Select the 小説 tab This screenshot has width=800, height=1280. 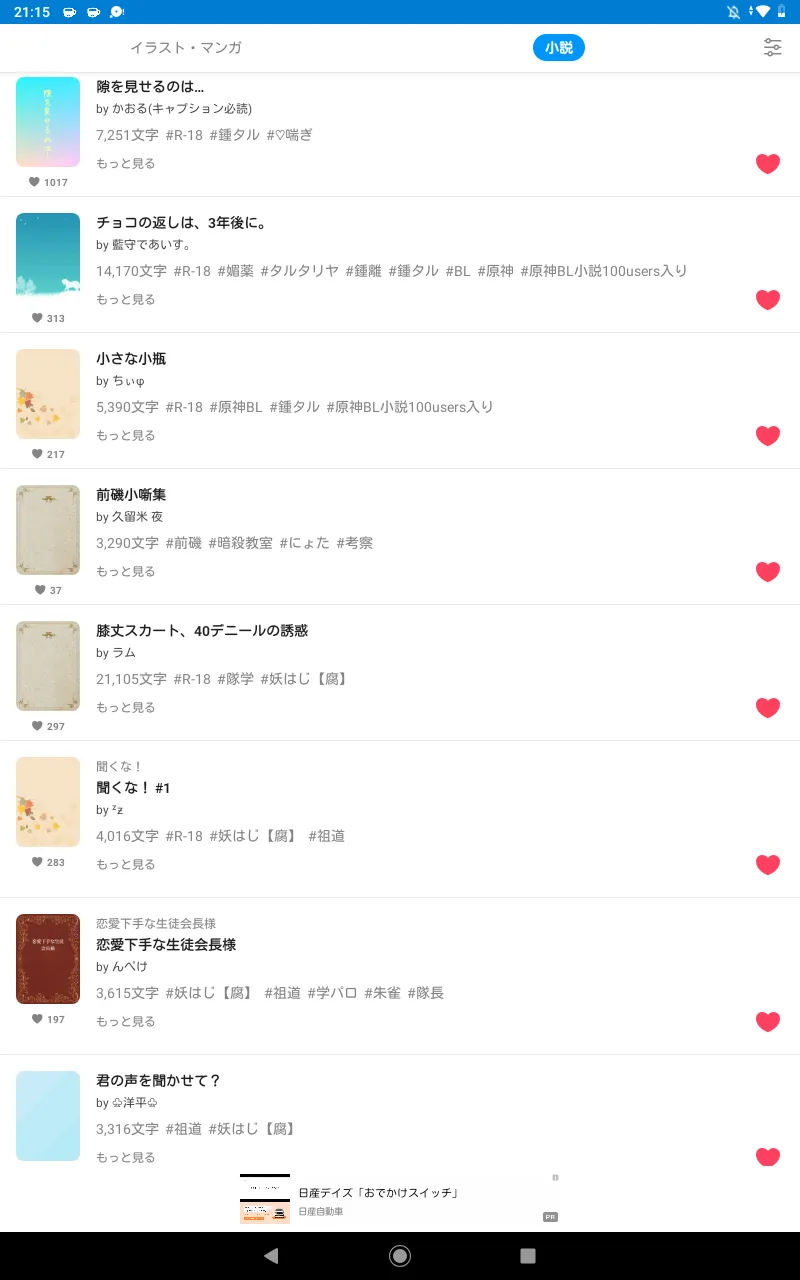(x=558, y=47)
